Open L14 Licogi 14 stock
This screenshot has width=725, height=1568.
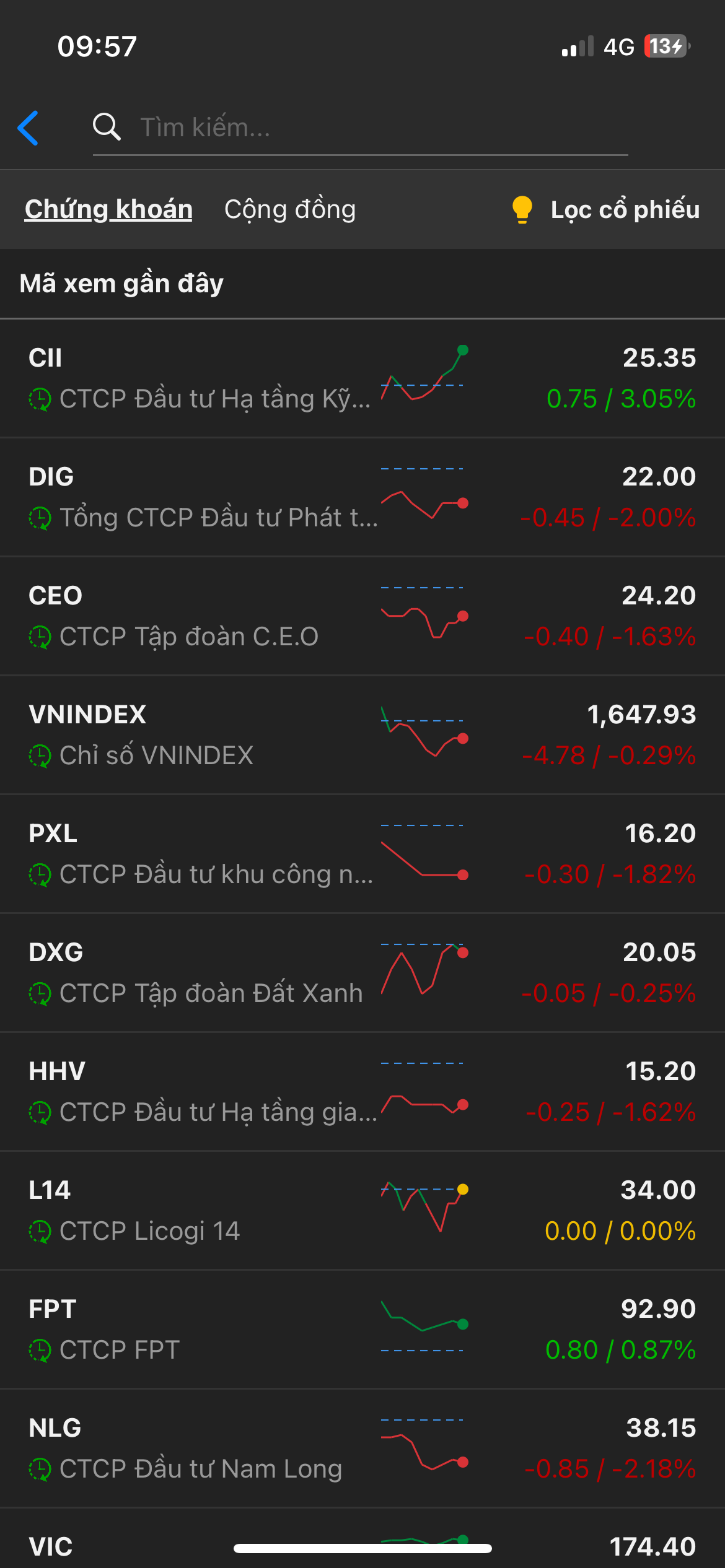362,1210
